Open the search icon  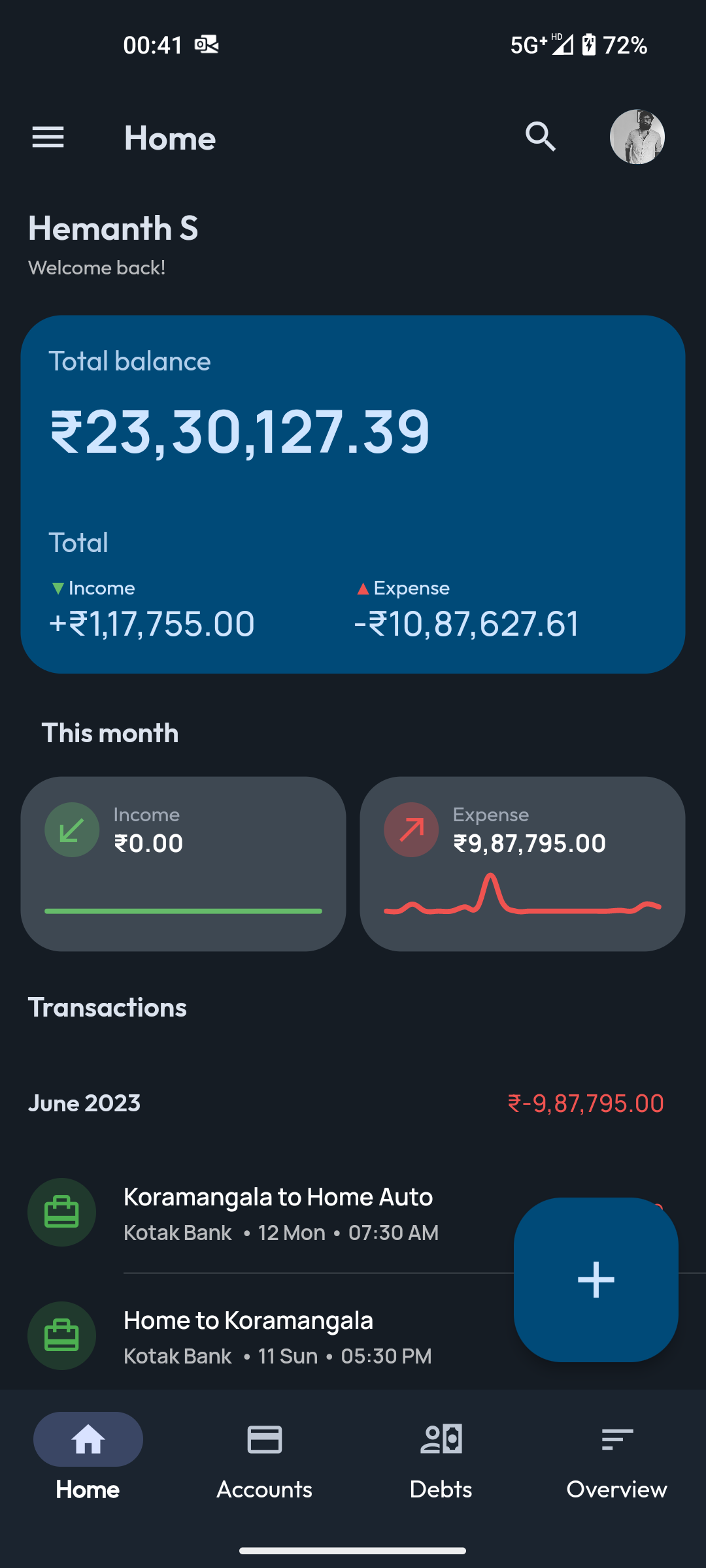click(x=541, y=137)
